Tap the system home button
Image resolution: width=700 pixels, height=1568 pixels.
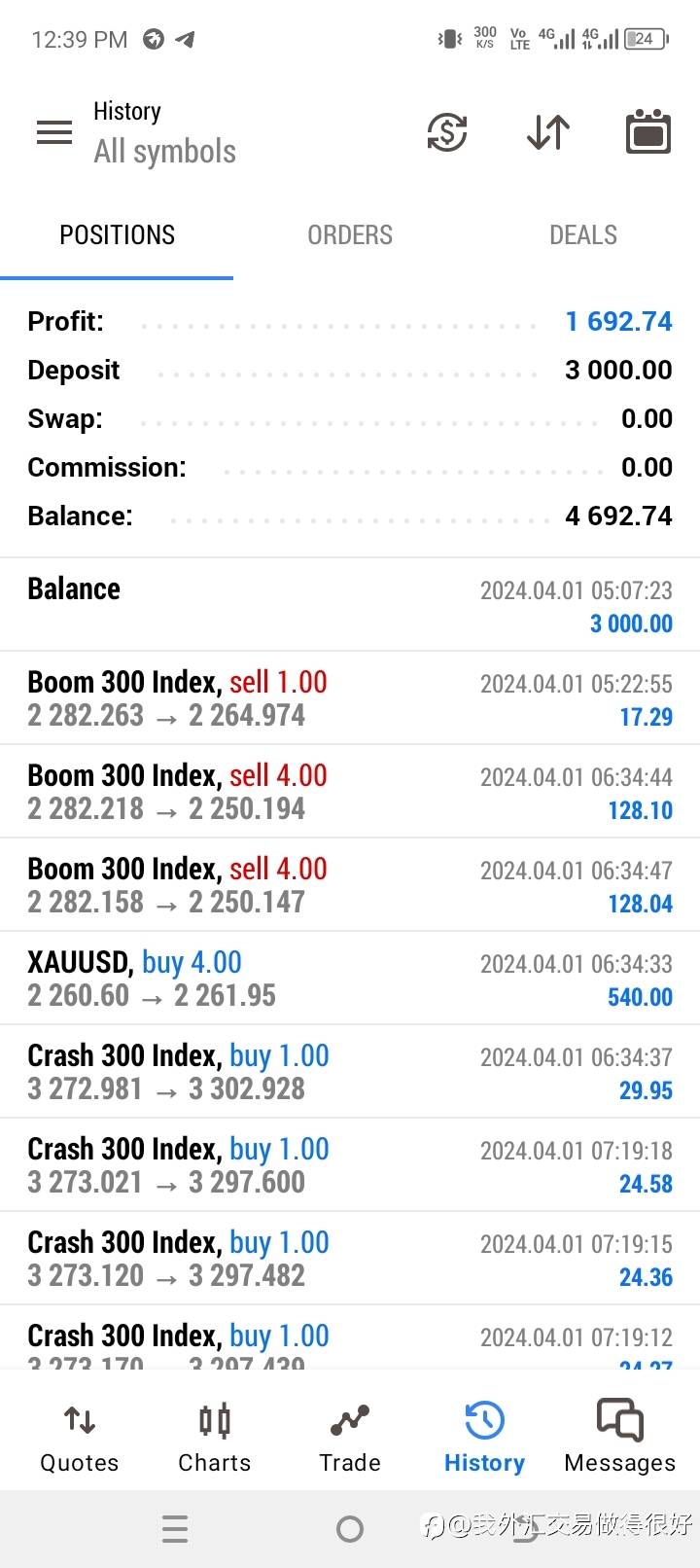[x=350, y=1529]
